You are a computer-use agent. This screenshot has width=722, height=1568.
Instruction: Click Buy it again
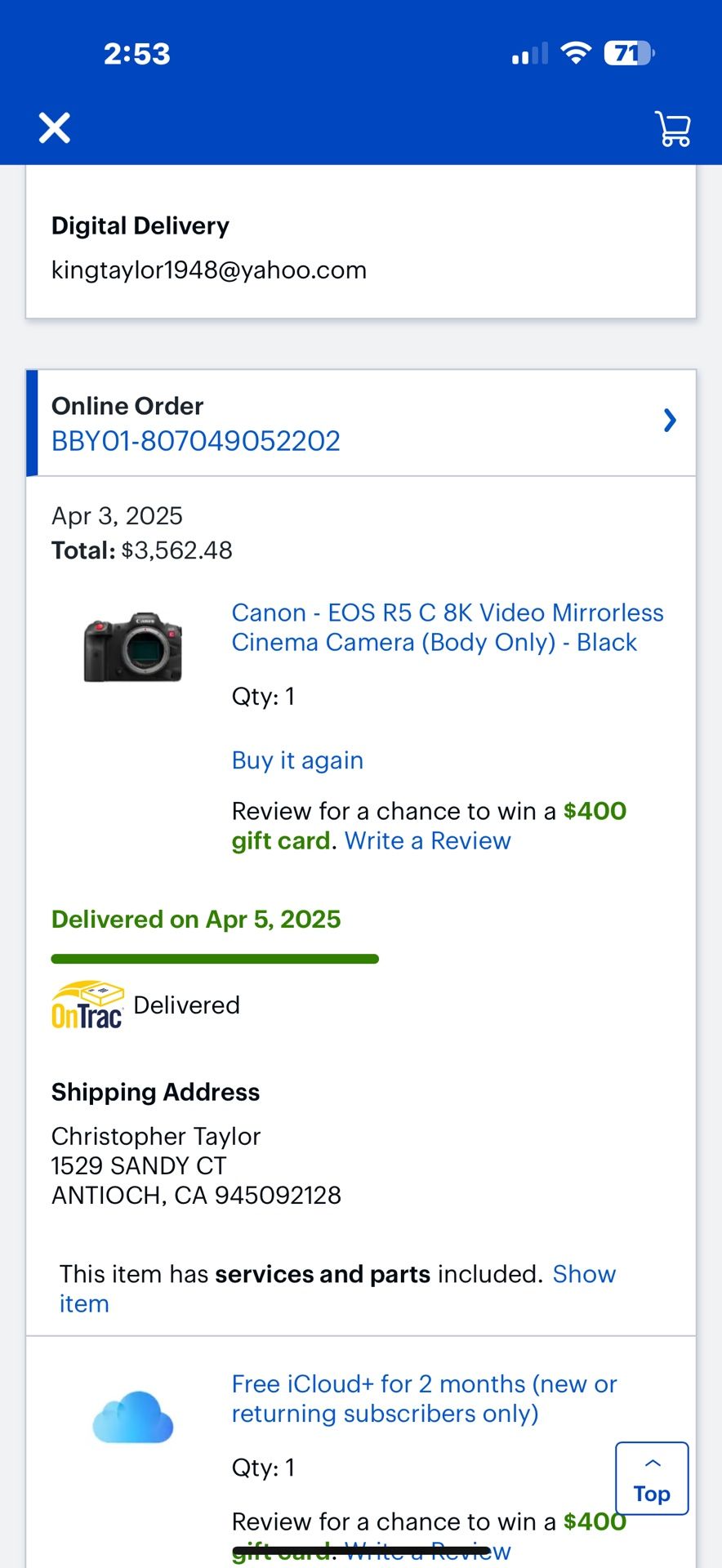[x=296, y=760]
